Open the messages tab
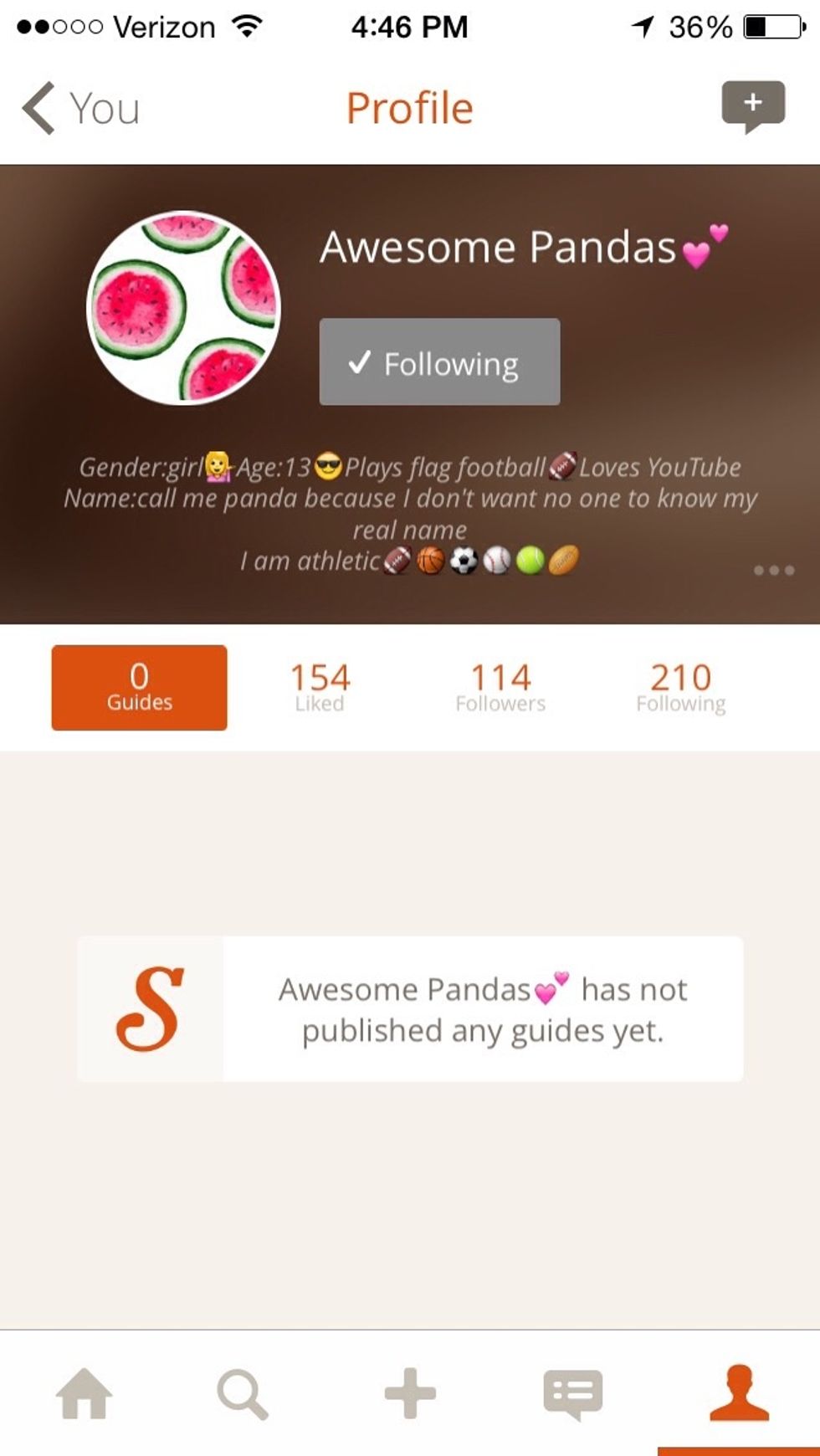The height and width of the screenshot is (1456, 820). [573, 1393]
